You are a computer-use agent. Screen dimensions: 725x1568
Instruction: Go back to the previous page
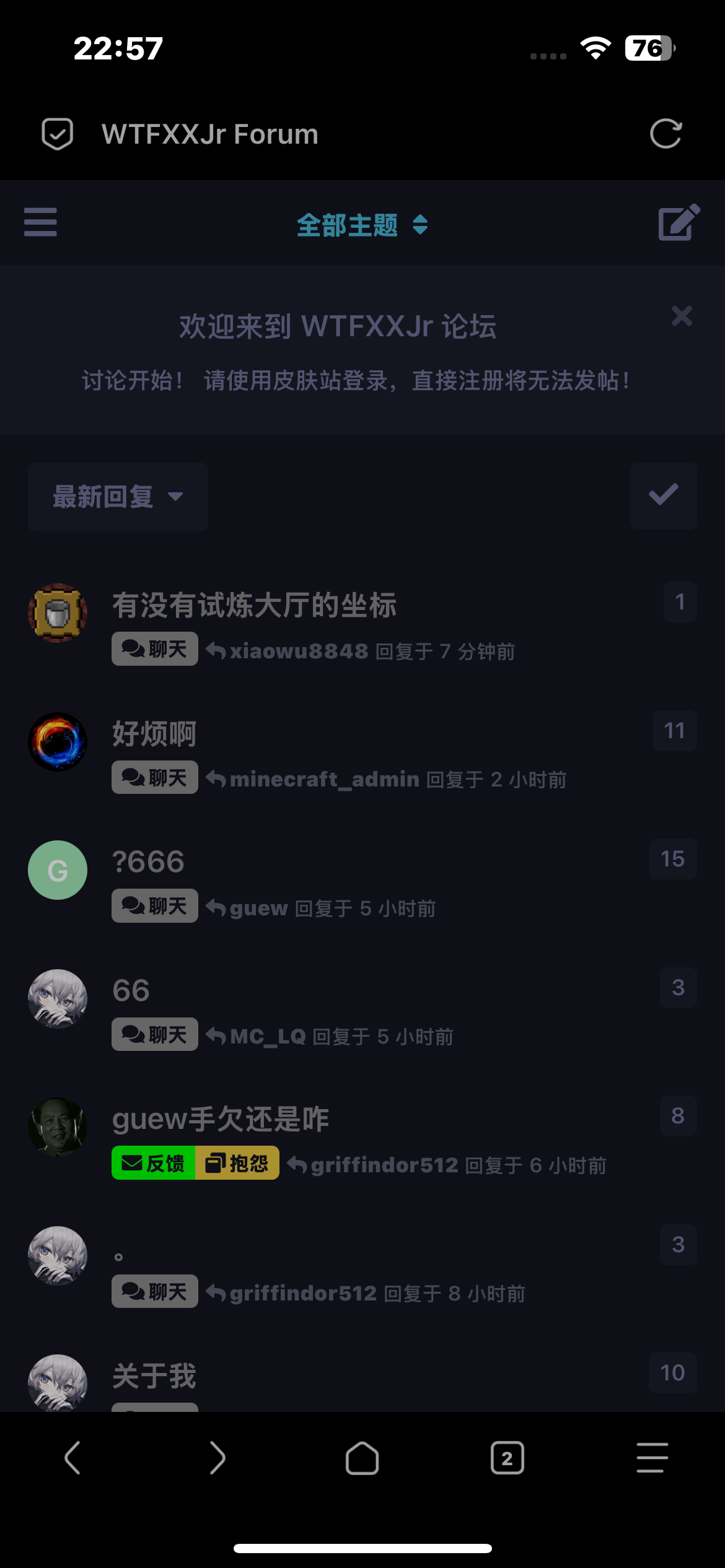coord(72,1458)
